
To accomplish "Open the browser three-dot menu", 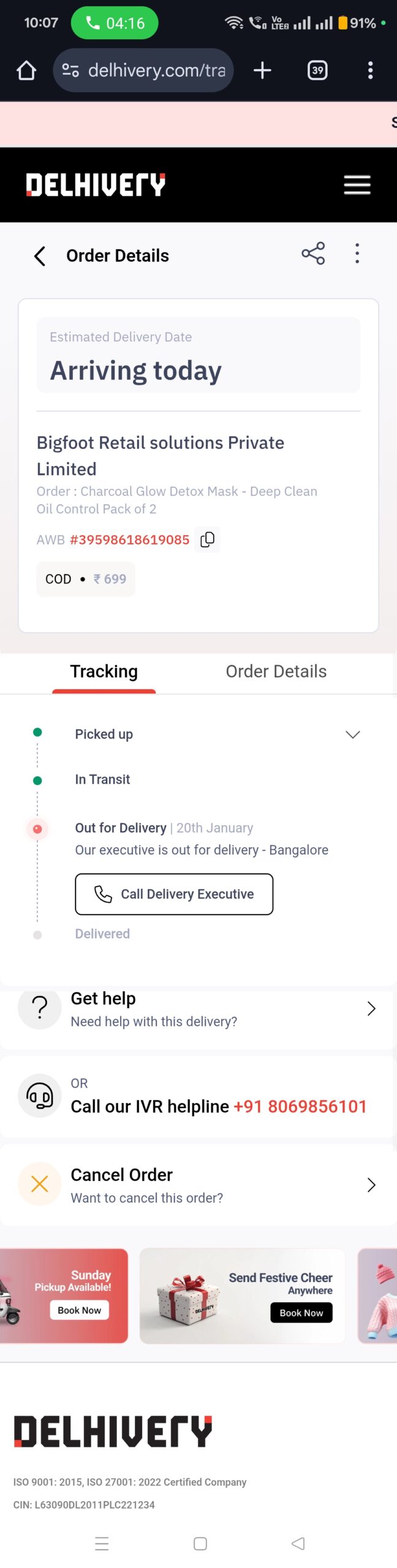I will click(x=370, y=70).
